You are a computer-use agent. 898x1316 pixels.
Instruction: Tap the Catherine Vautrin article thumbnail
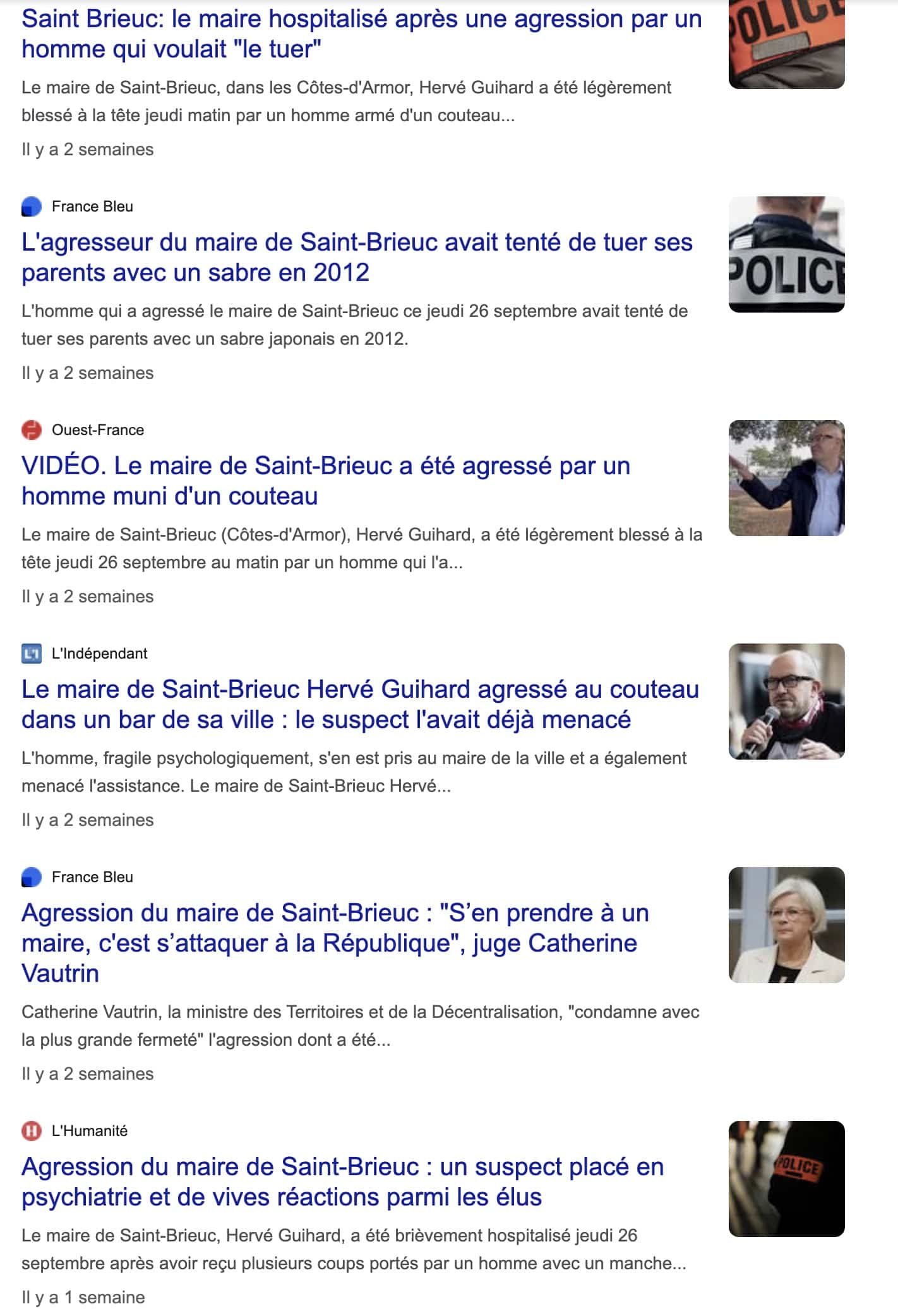[786, 925]
